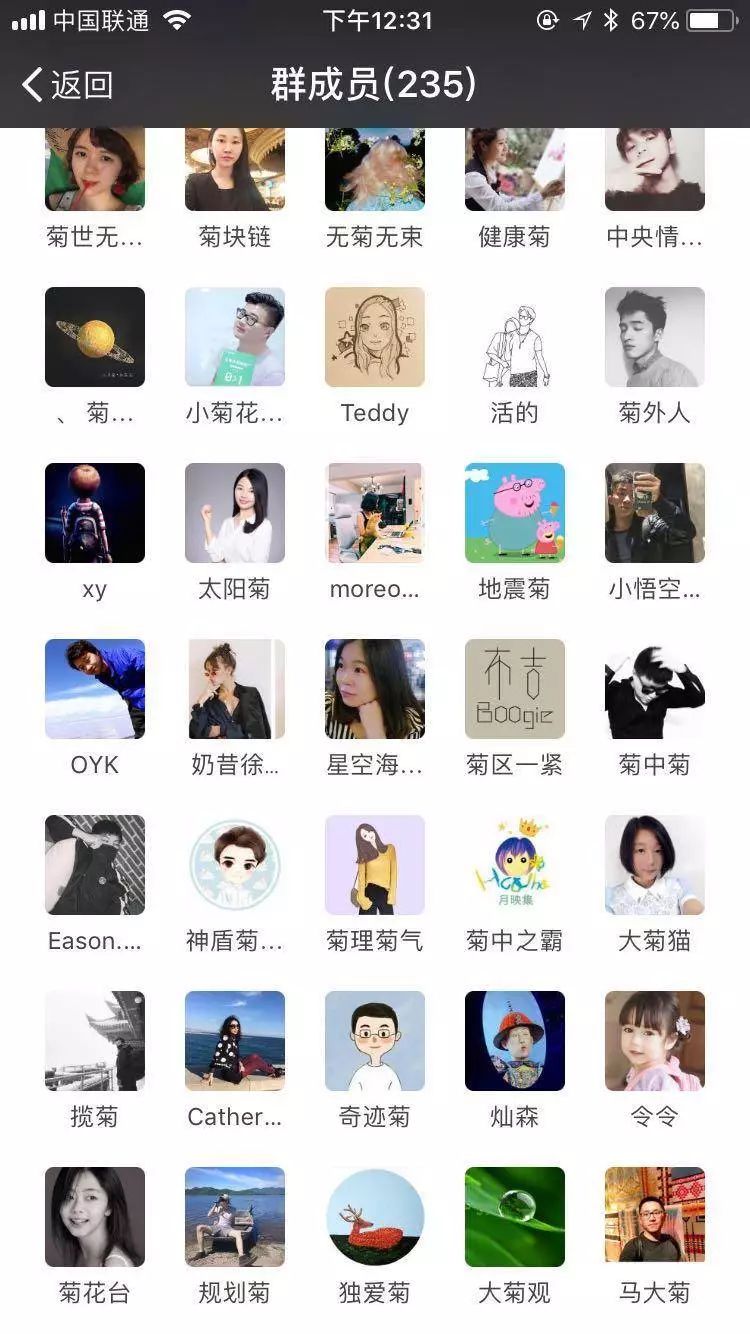Tap member xy's avatar

(95, 513)
